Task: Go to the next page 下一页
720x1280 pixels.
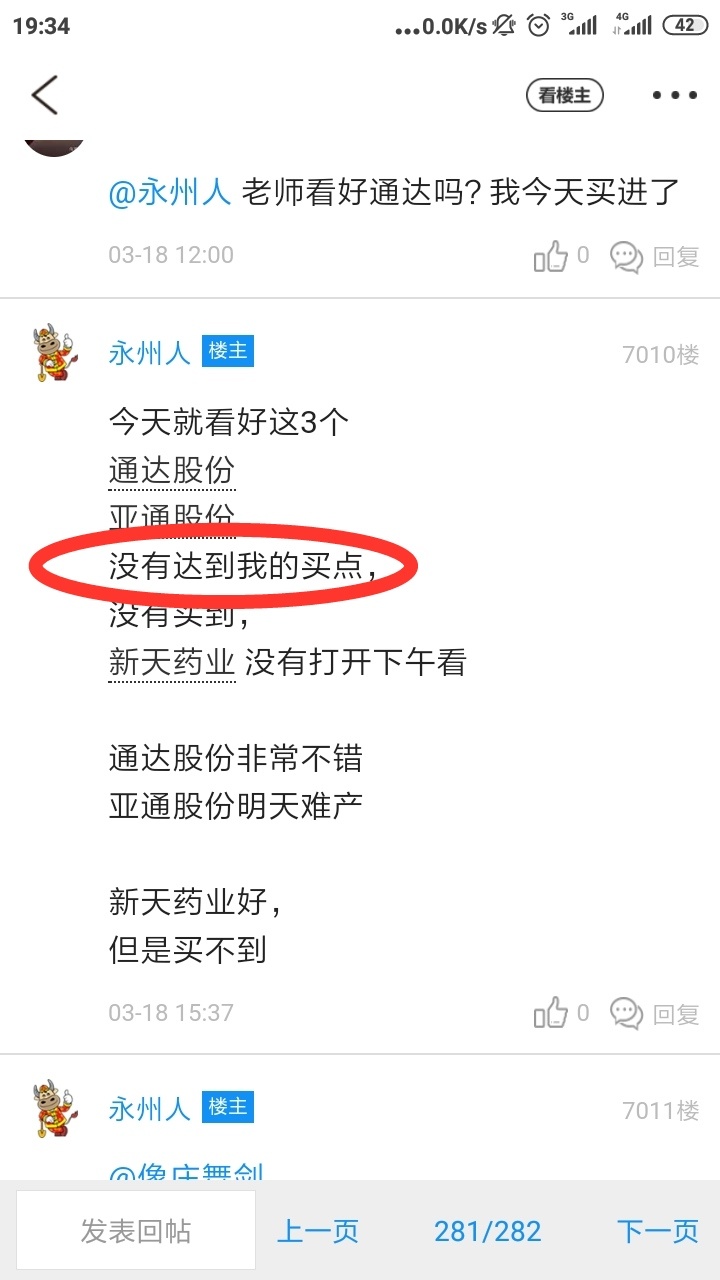Action: pyautogui.click(x=657, y=1231)
